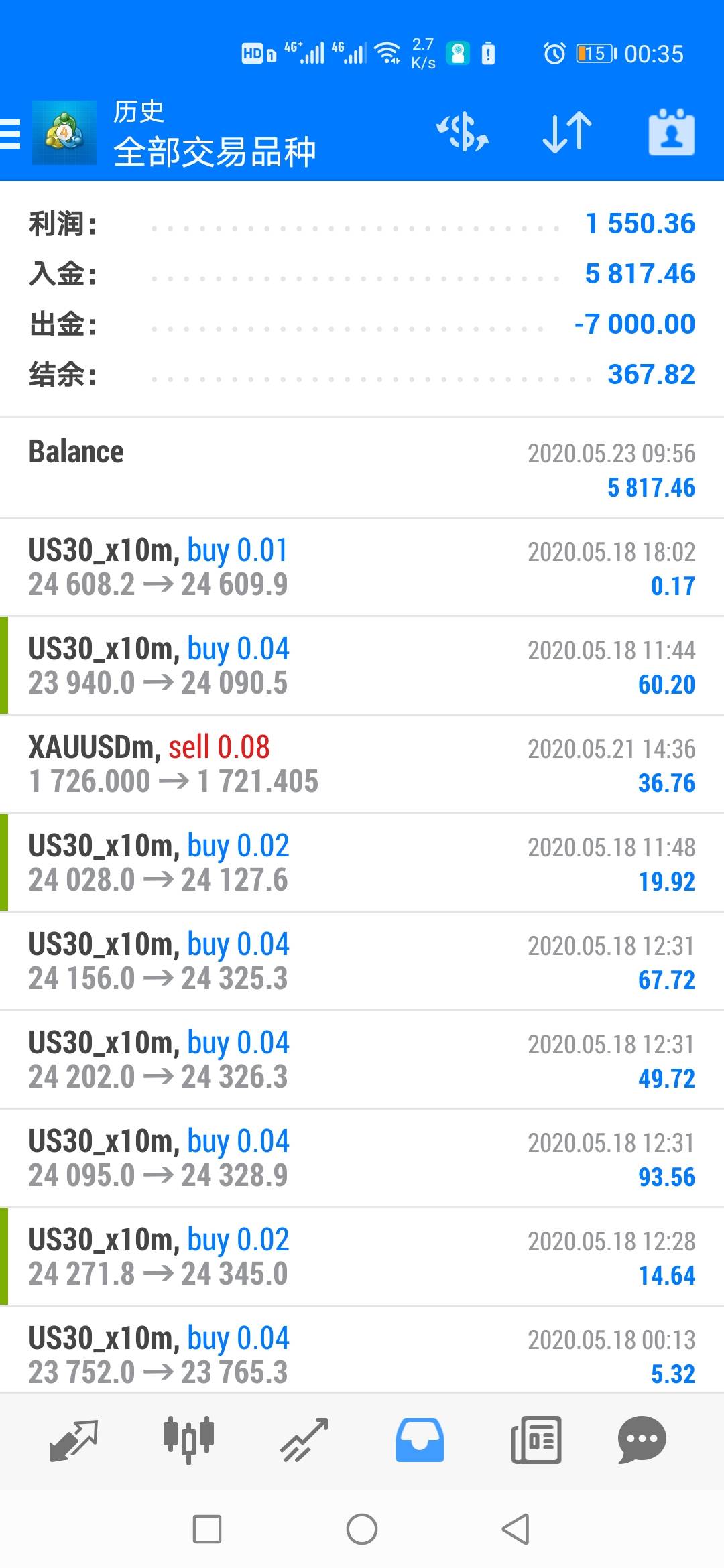
Task: Switch to the Trade tab
Action: click(304, 1439)
